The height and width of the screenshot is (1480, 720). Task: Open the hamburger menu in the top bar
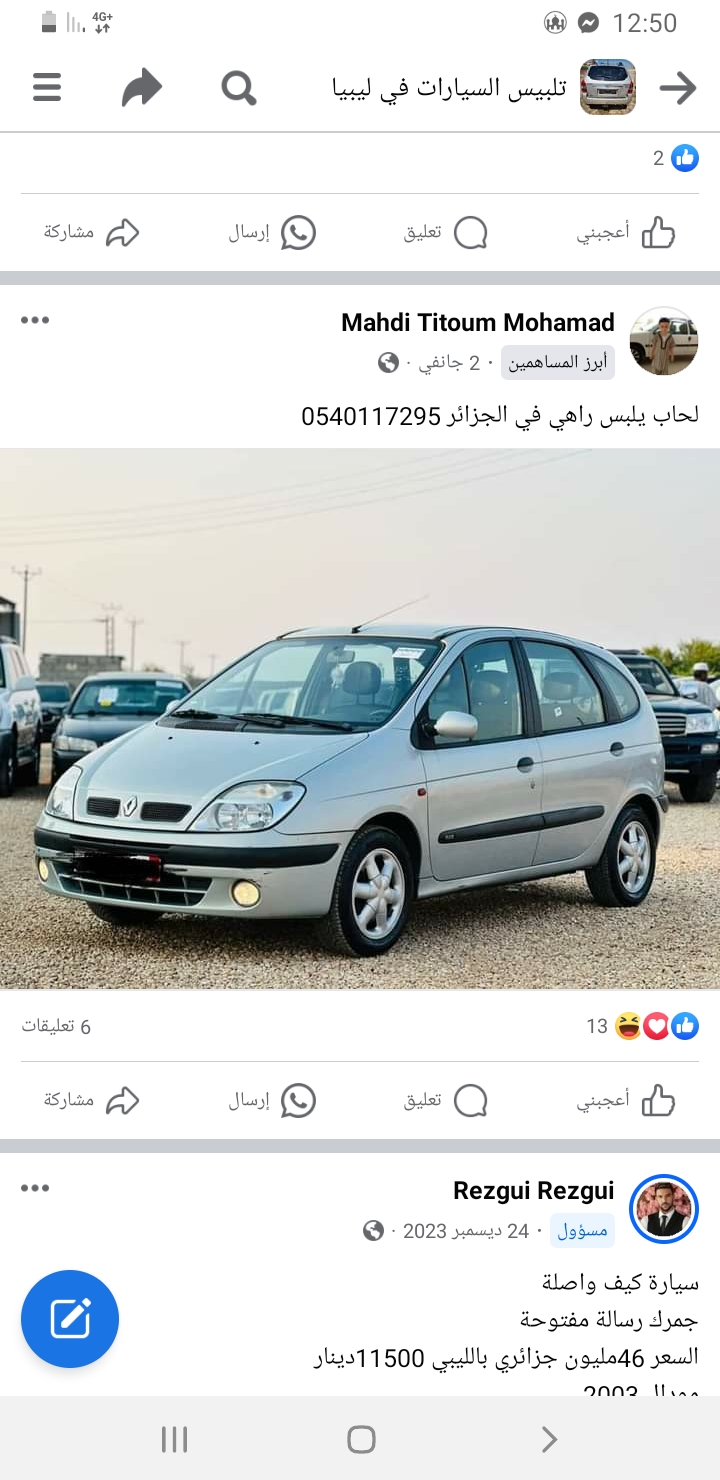pos(47,88)
